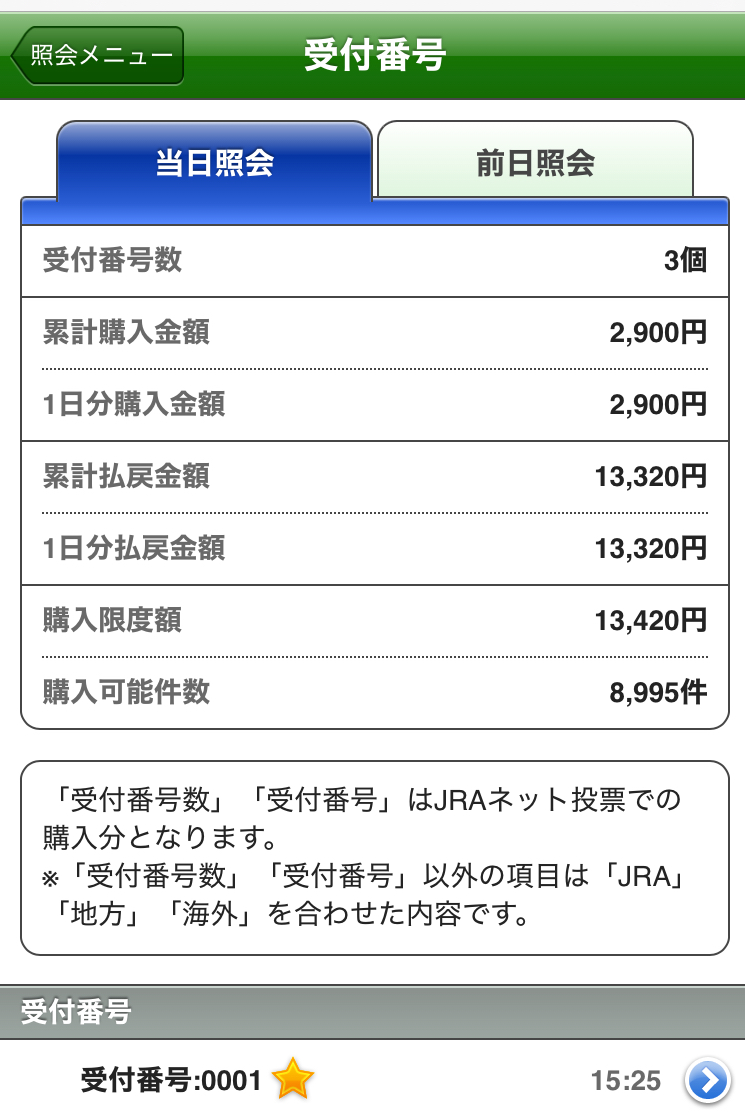Open details for 受付番号:0001
Image resolution: width=745 pixels, height=1115 pixels.
coord(707,1080)
